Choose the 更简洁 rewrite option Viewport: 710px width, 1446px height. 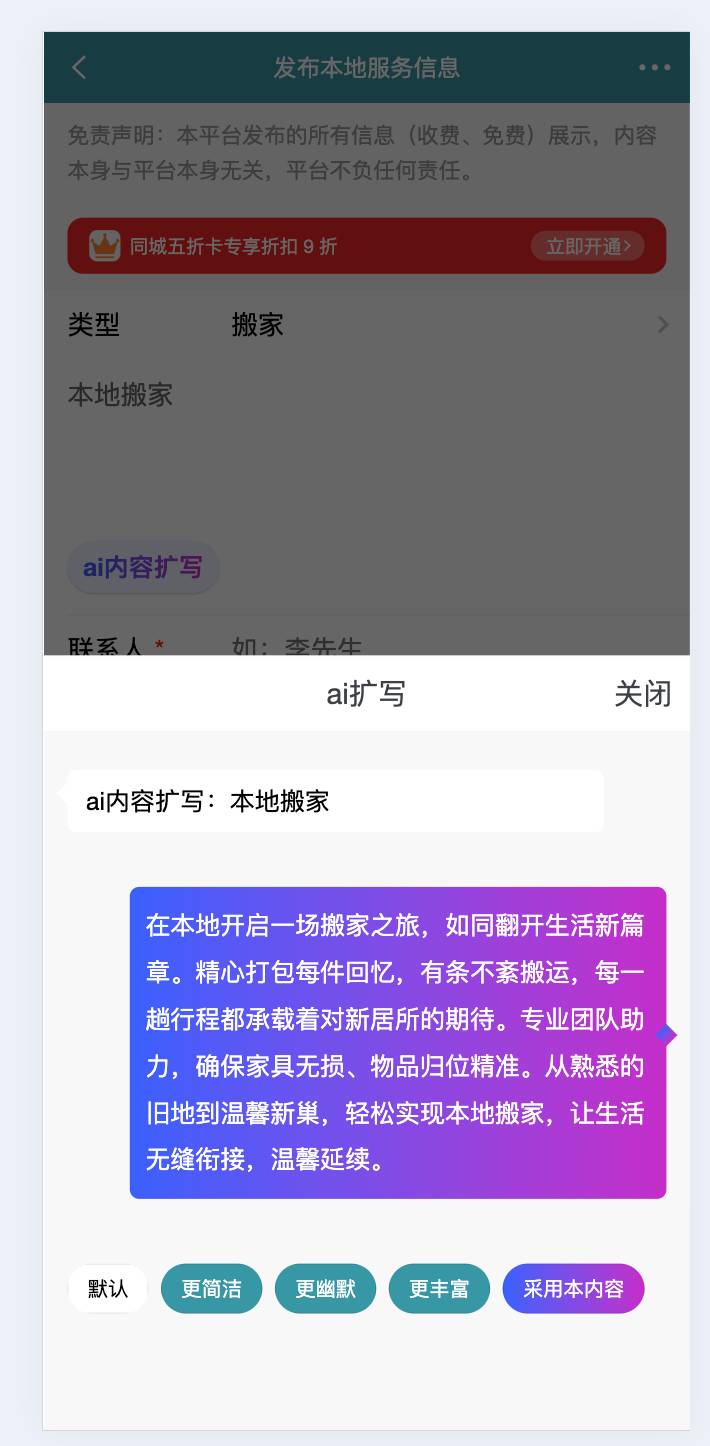tap(211, 1288)
